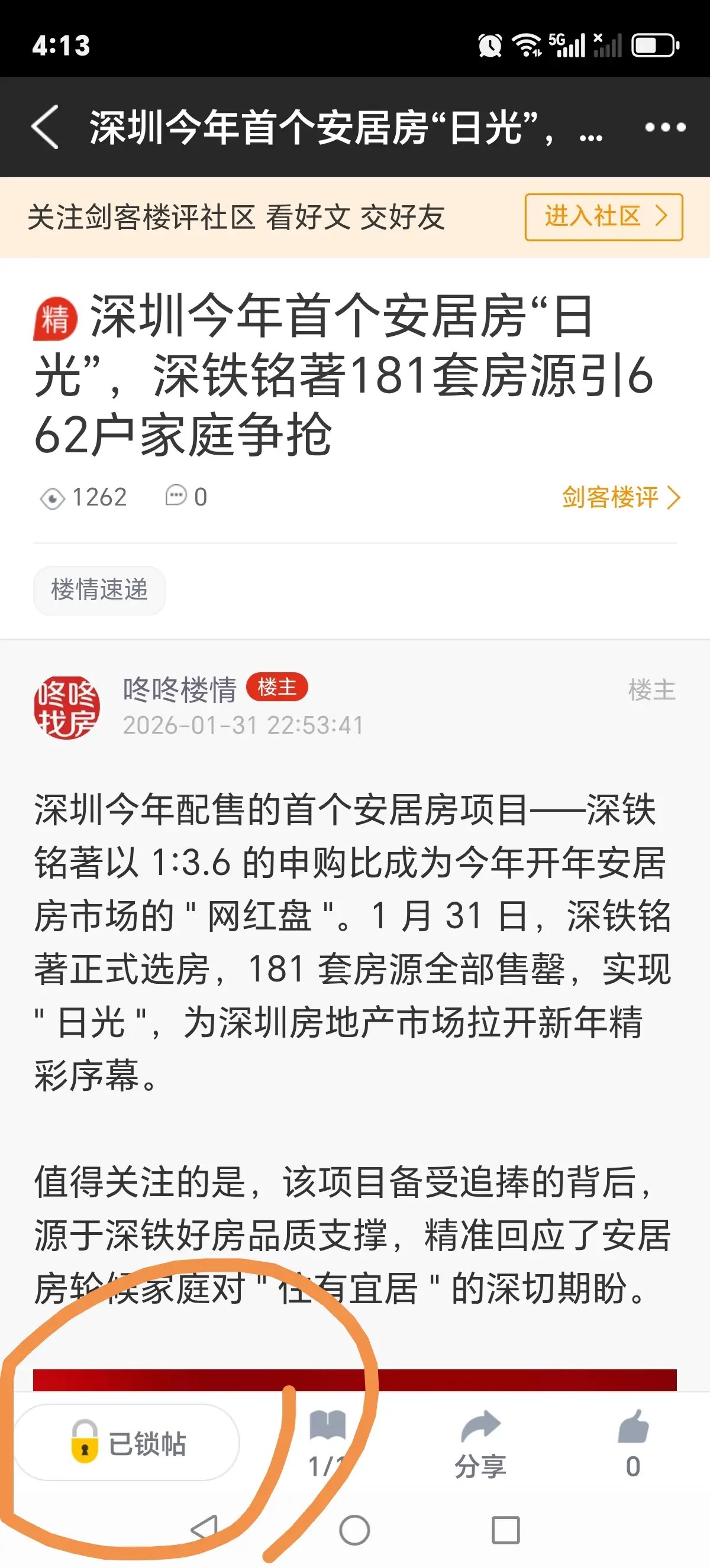Tap the 已锁帖 locked reply box
This screenshot has width=710, height=1568.
pyautogui.click(x=127, y=1443)
